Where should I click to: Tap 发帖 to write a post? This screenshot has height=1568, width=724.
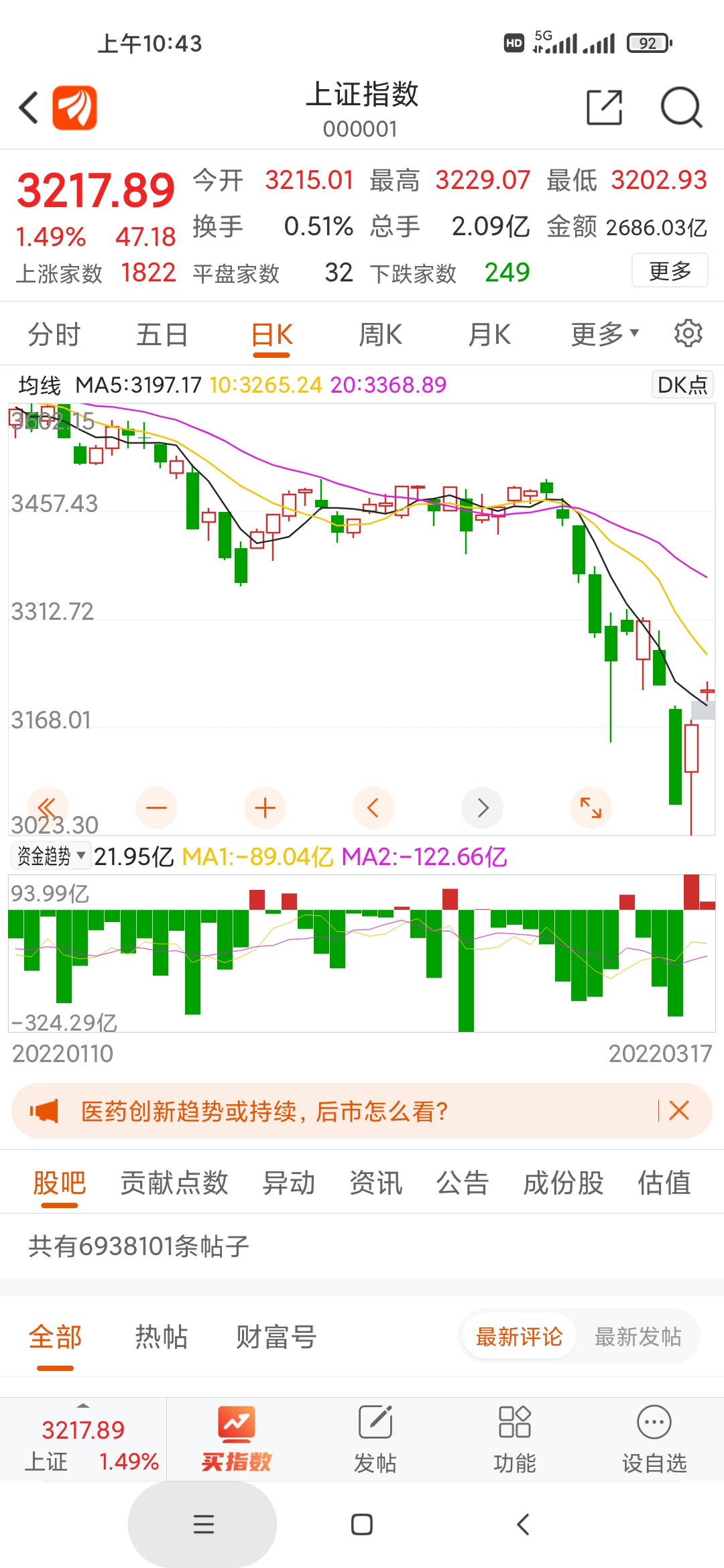coord(375,1439)
